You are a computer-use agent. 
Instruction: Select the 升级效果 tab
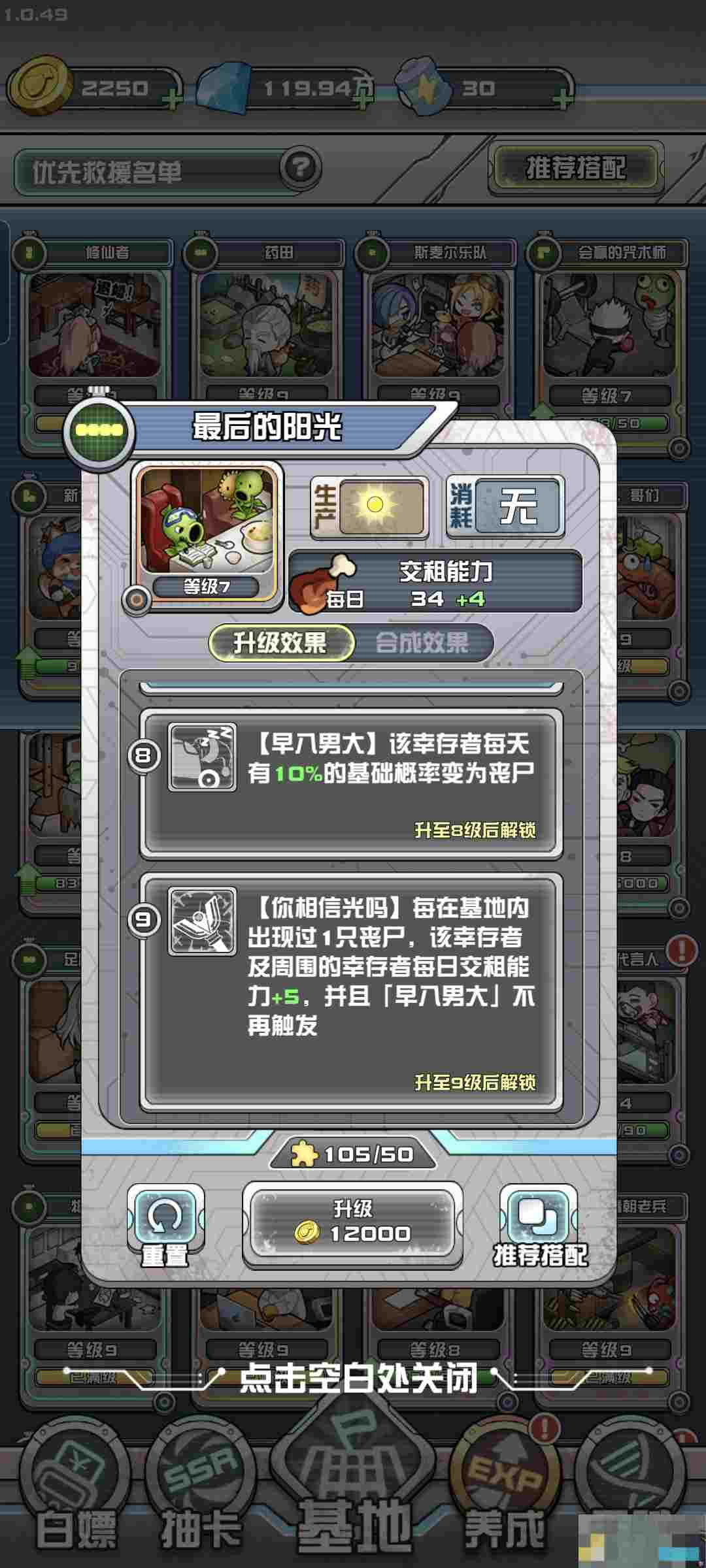(x=281, y=643)
